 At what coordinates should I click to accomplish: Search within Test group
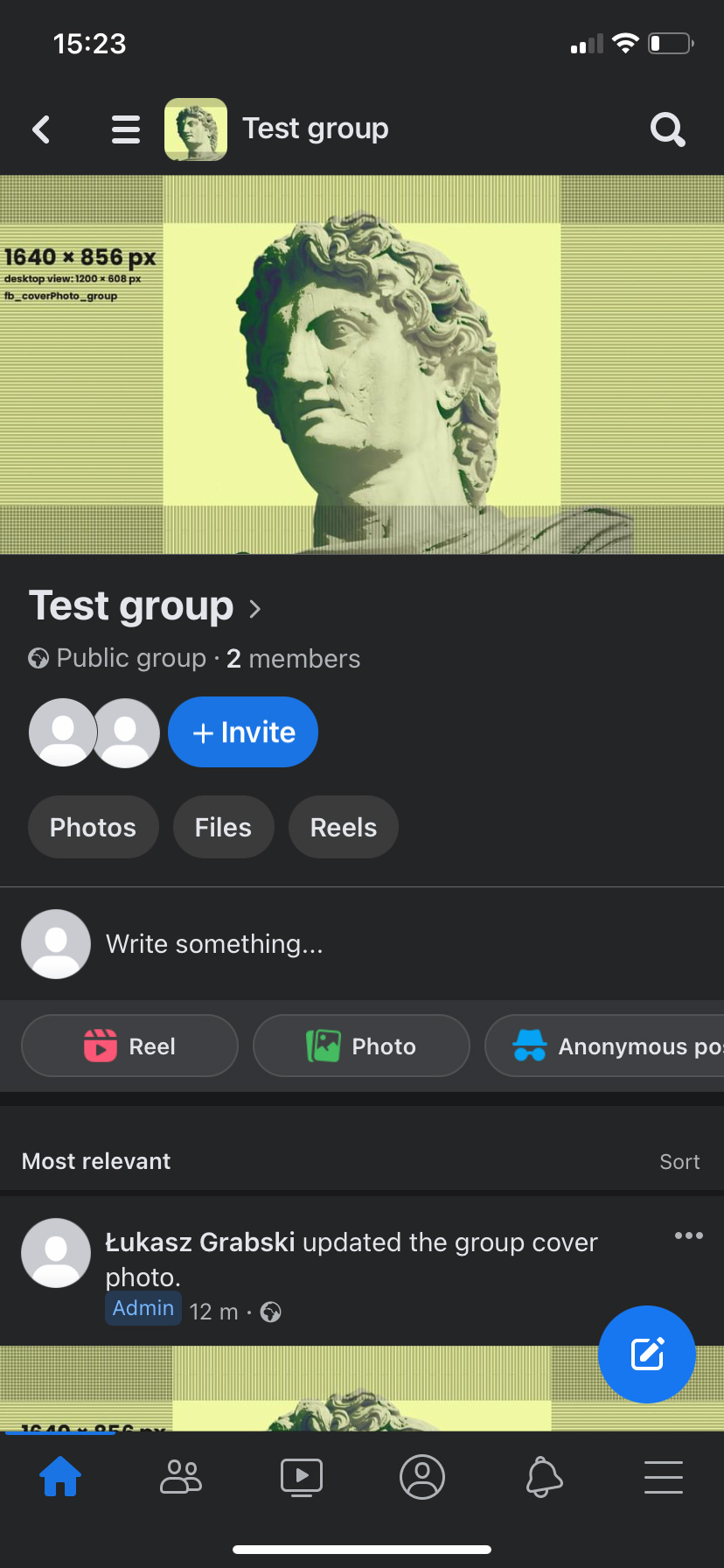(668, 129)
